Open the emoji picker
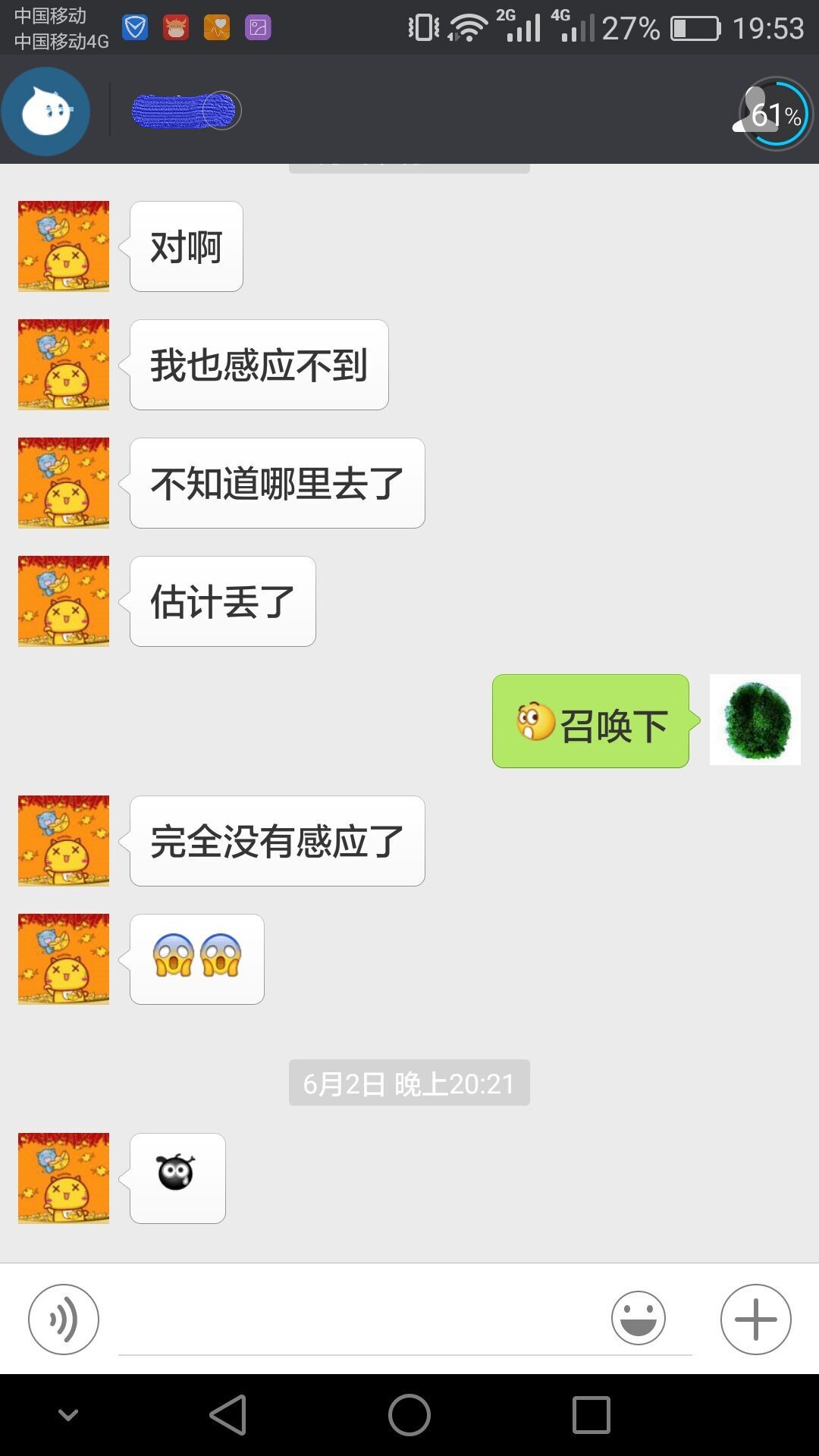This screenshot has width=819, height=1456. click(639, 1318)
